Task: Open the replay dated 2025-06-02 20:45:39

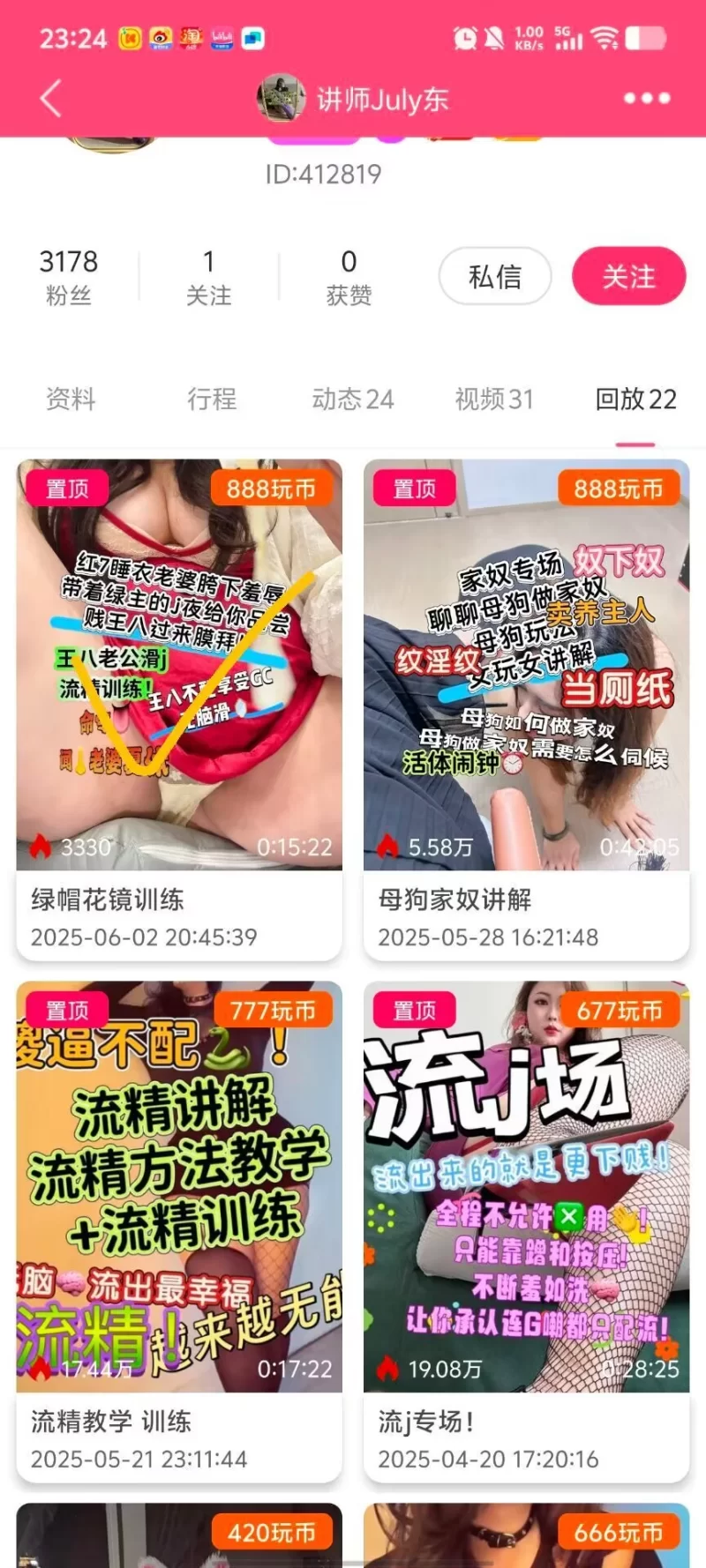Action: coord(179,710)
